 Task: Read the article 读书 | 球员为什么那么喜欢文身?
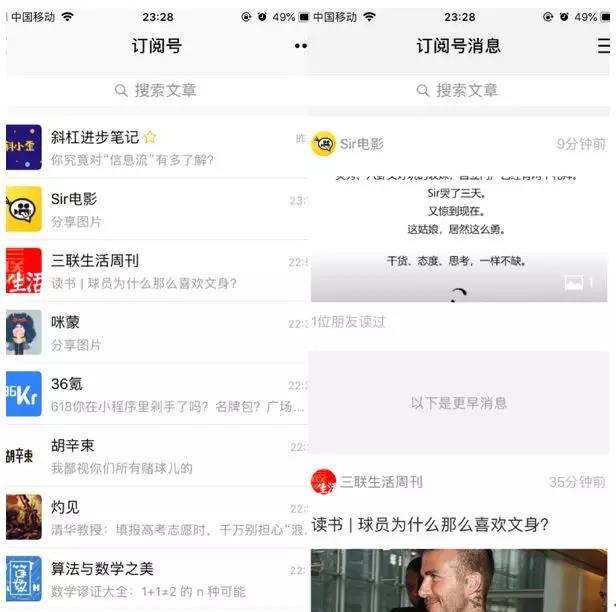[430, 524]
